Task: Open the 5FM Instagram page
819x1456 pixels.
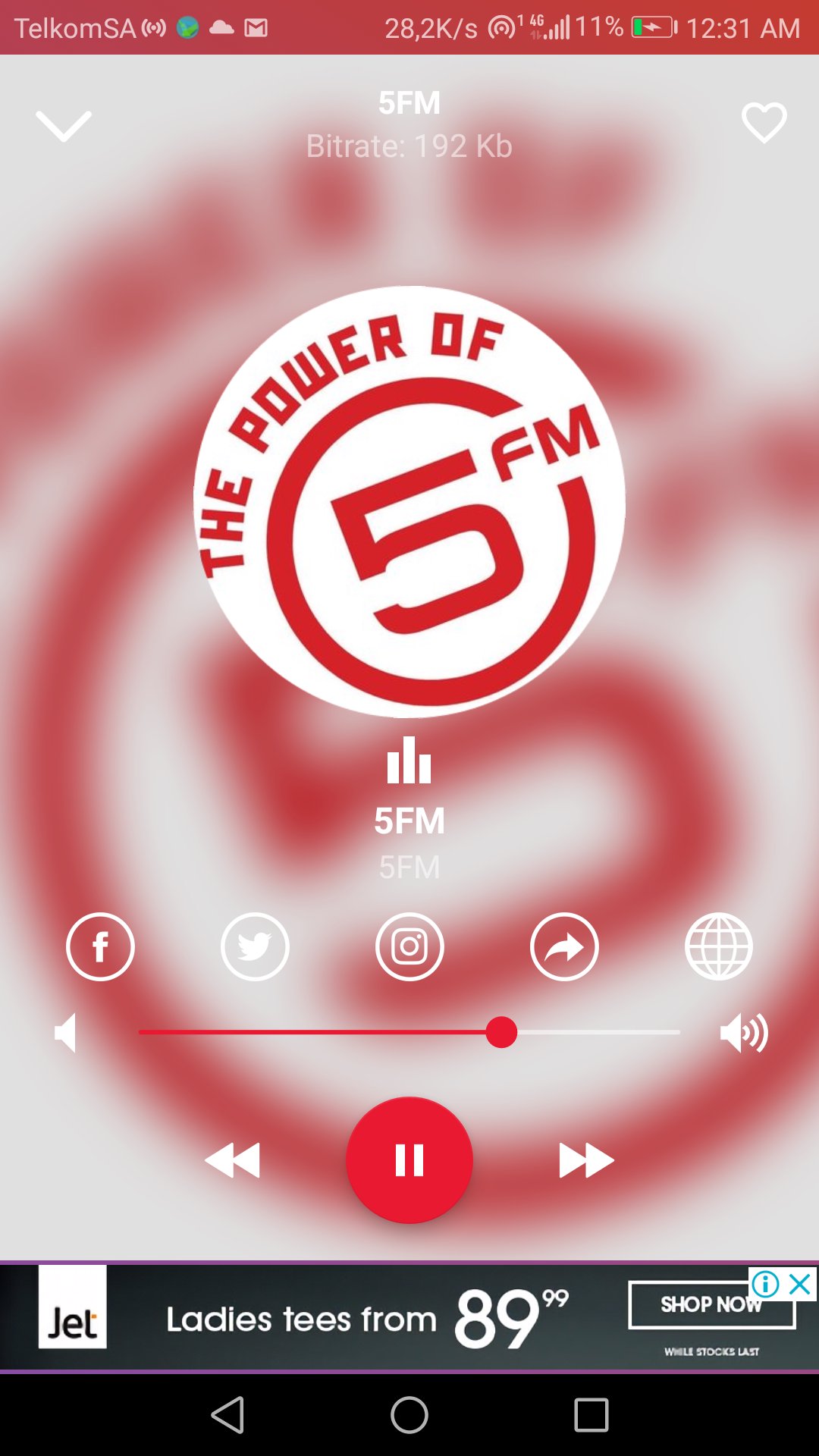Action: [x=409, y=947]
